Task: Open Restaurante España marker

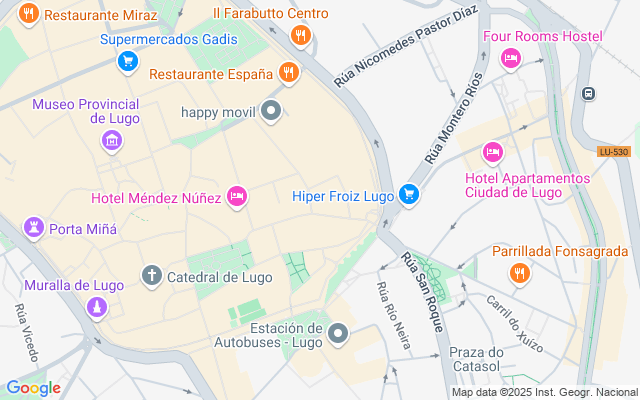Action: click(x=288, y=73)
